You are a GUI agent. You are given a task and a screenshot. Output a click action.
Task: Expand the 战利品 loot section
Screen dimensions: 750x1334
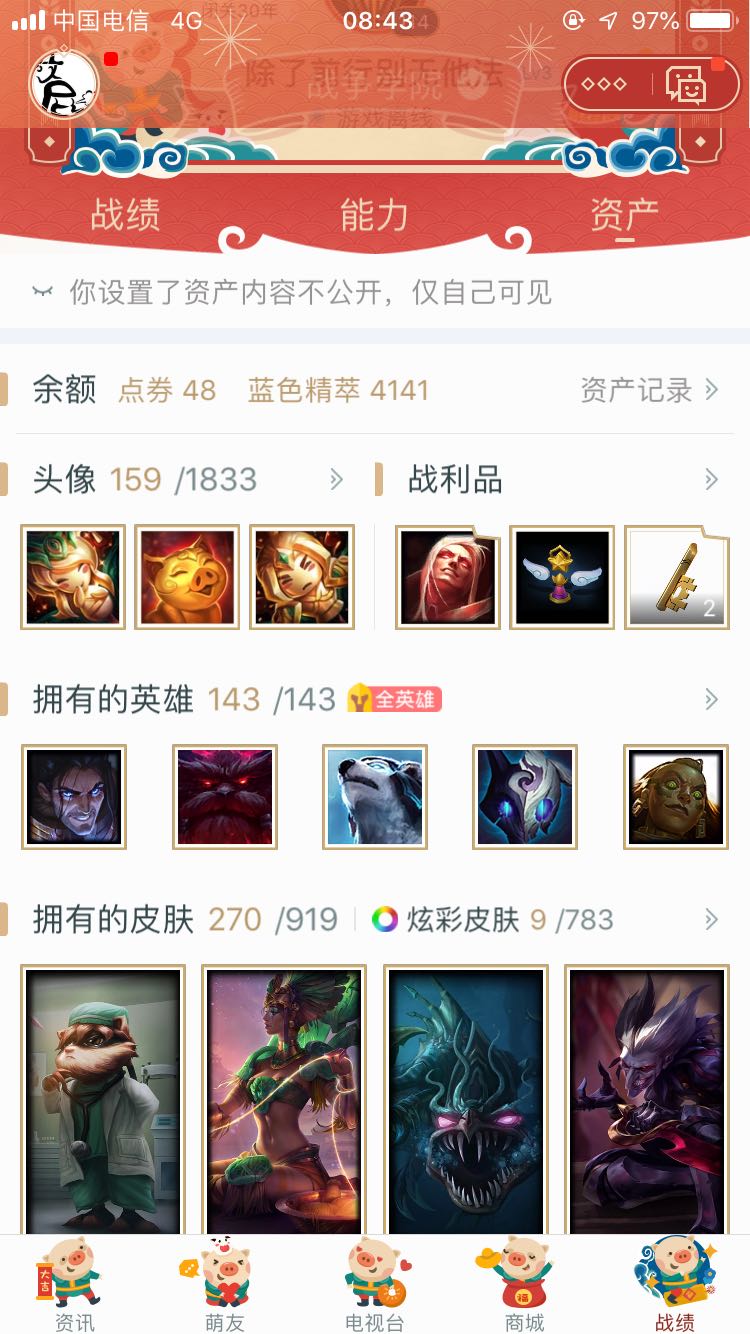click(x=711, y=480)
